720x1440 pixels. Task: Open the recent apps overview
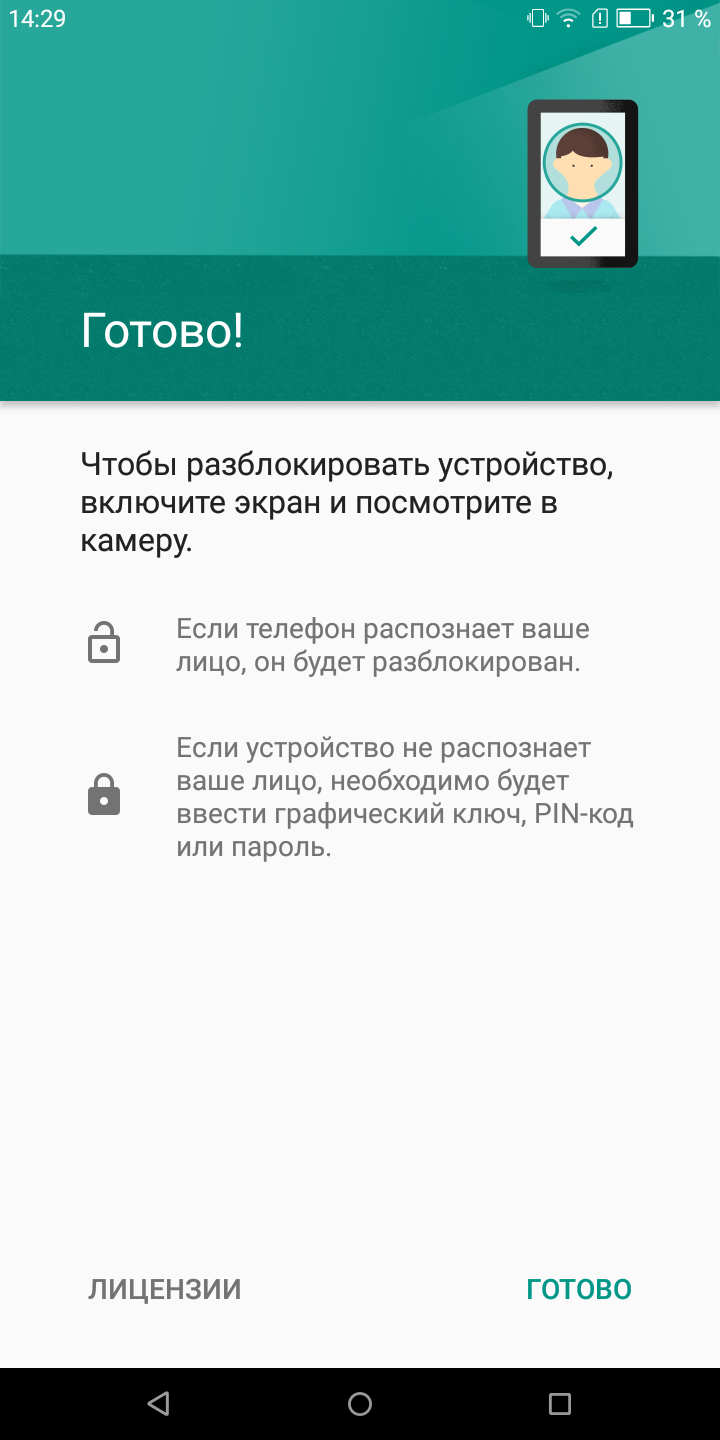[x=560, y=1404]
